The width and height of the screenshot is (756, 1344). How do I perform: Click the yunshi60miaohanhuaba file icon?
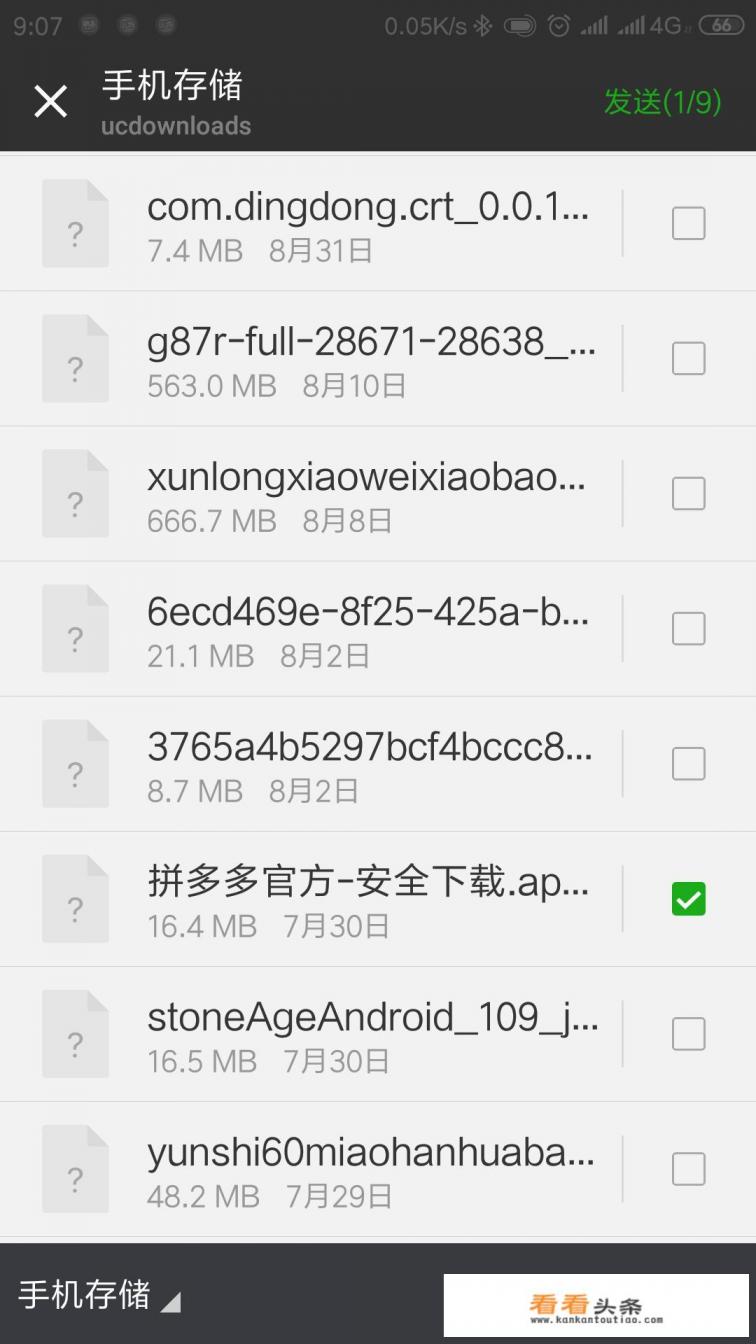(75, 1168)
